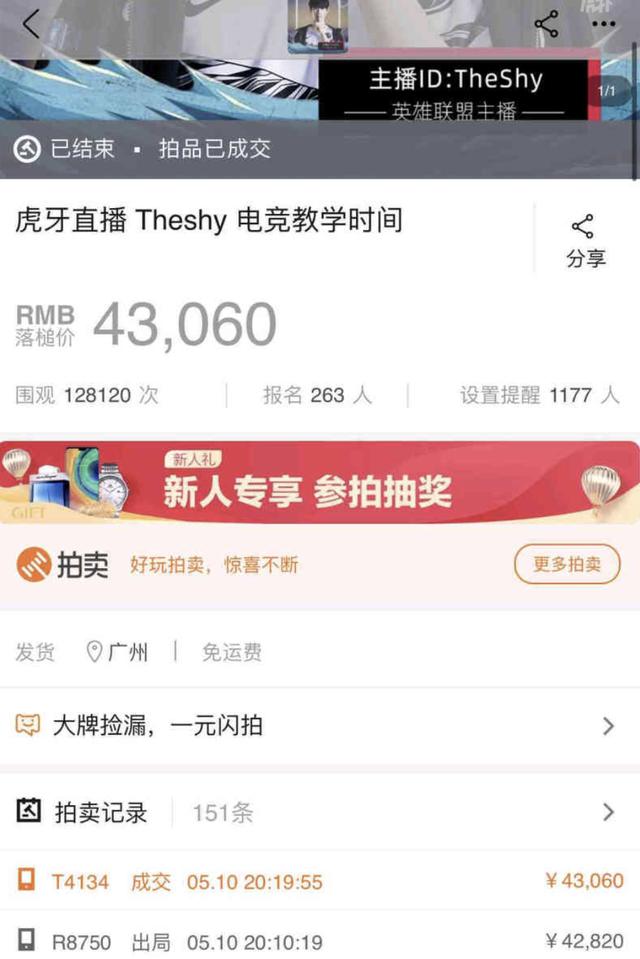Open the 新人专享 参拍抽奖 banner
This screenshot has width=640, height=959.
(x=319, y=483)
